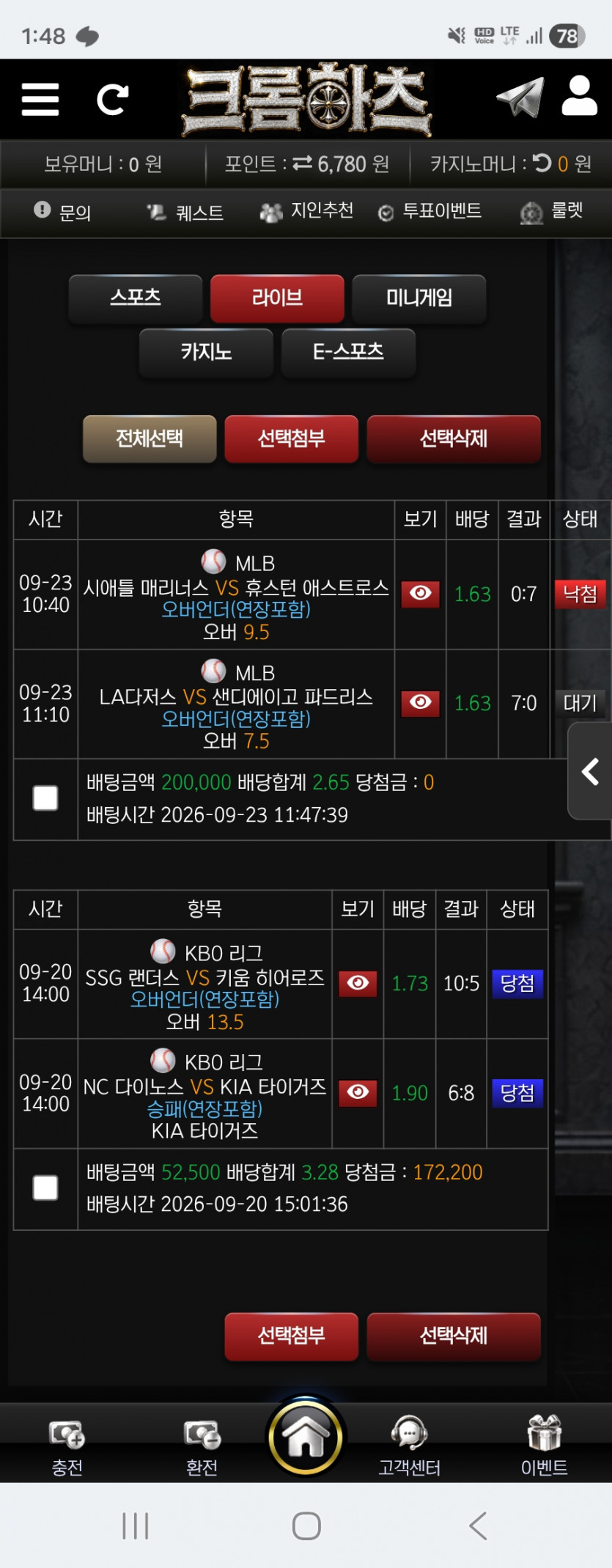Switch to the 카지노 tab

[206, 352]
